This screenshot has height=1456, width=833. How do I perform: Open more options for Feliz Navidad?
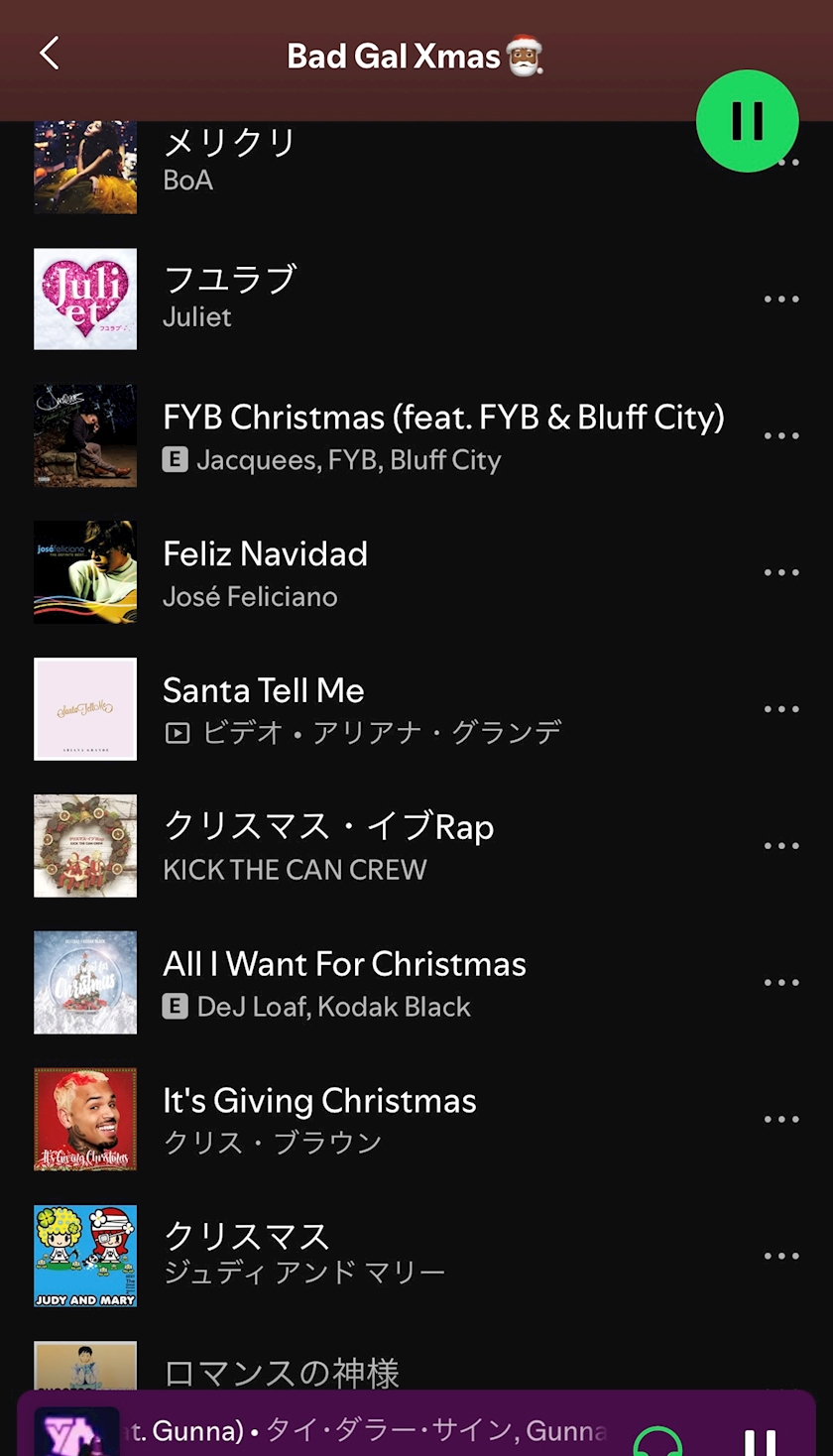click(781, 573)
